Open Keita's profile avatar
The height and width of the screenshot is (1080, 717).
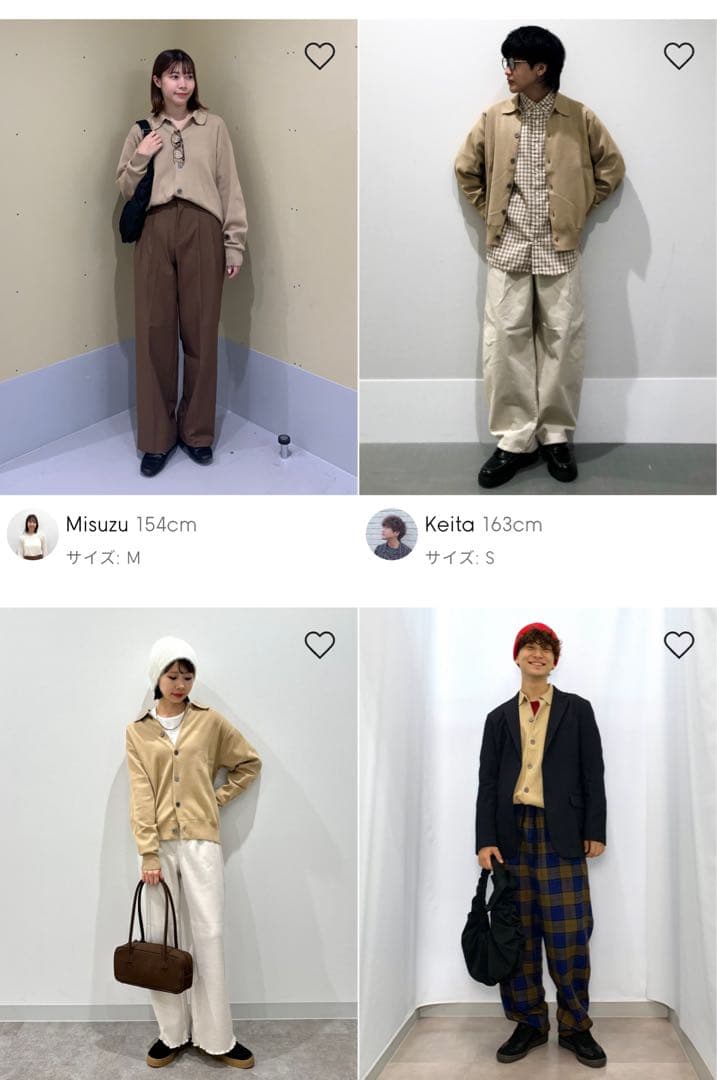(391, 535)
